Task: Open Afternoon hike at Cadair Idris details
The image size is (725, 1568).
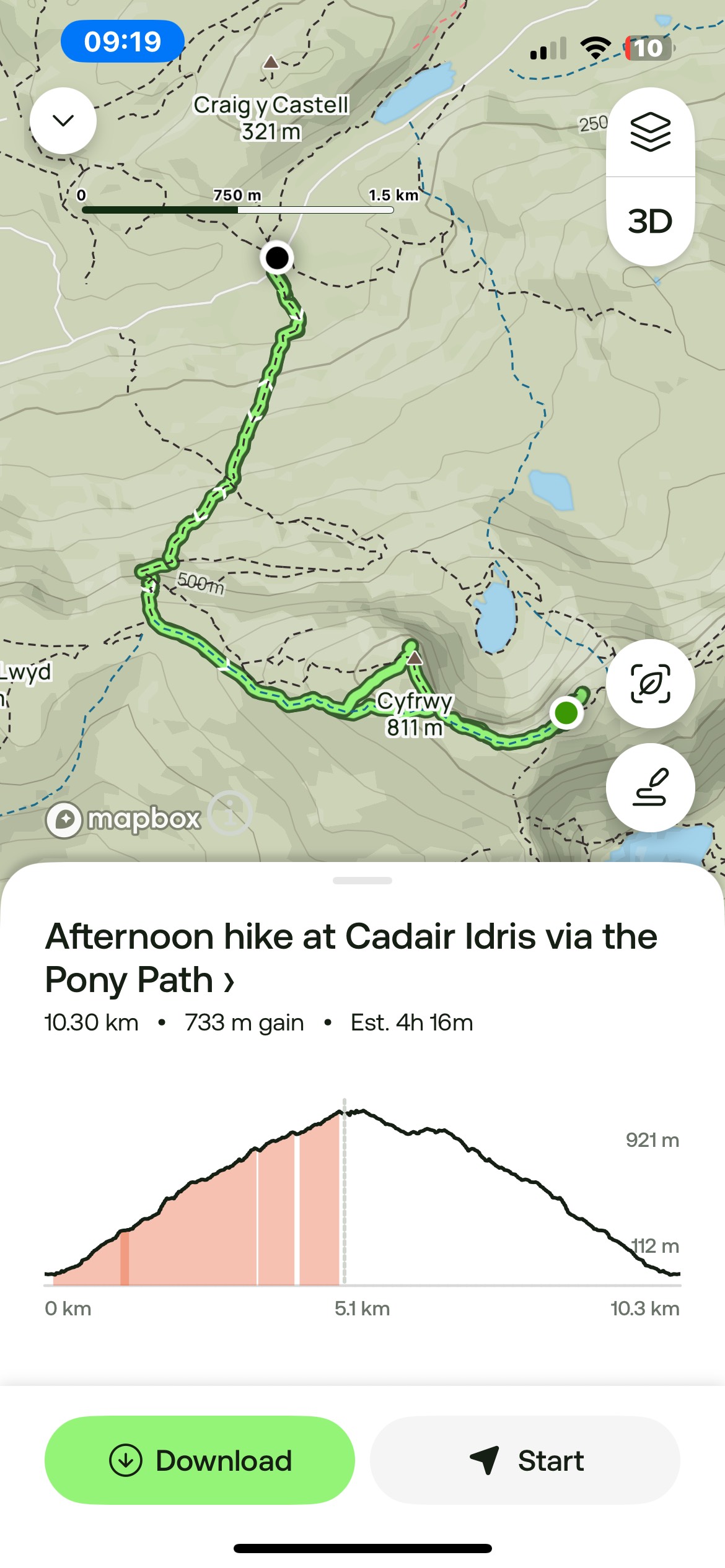Action: click(351, 957)
